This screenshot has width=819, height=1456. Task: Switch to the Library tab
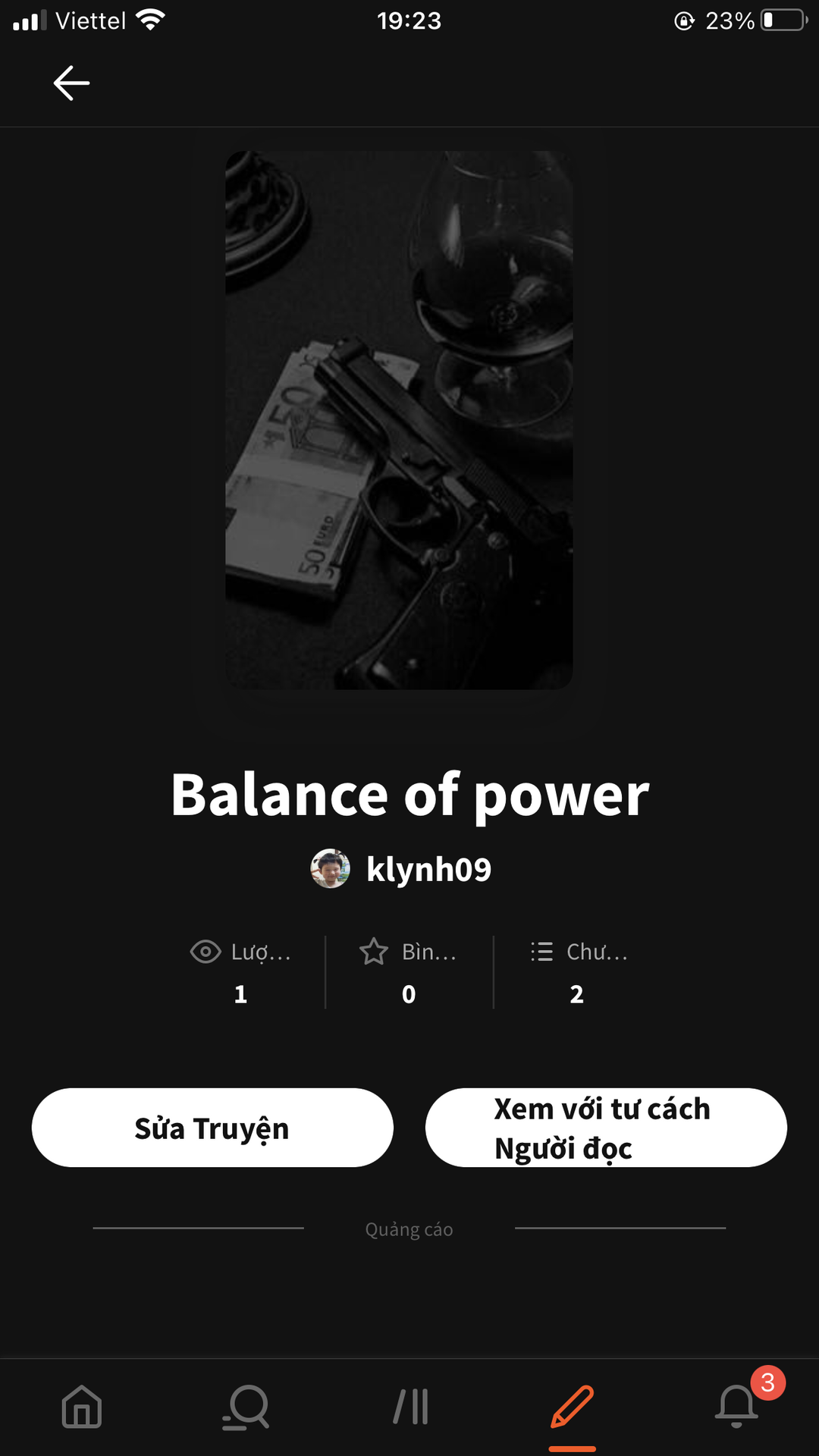click(x=410, y=1407)
